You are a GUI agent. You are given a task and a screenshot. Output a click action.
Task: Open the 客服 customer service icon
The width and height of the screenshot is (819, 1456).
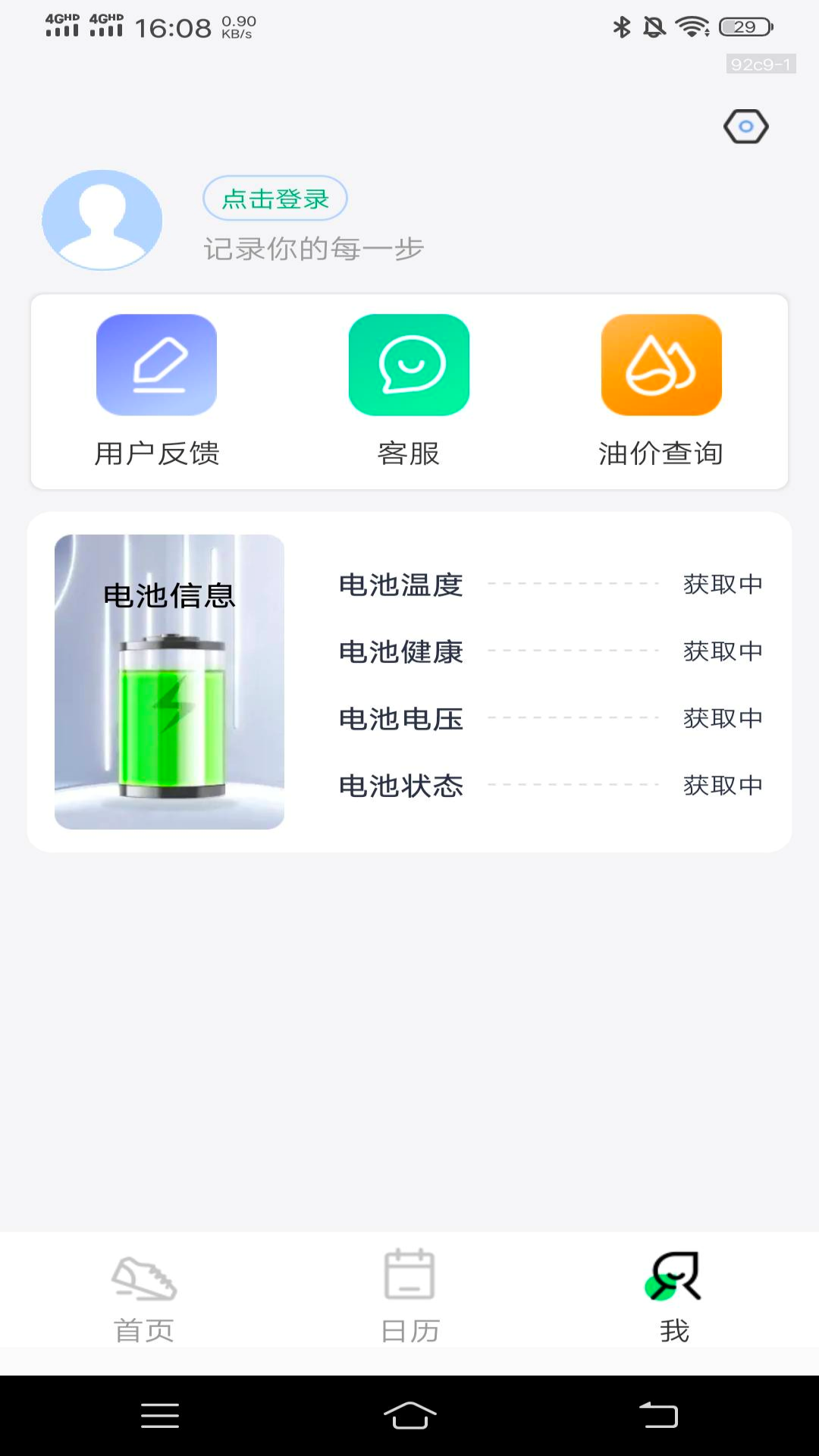click(409, 365)
